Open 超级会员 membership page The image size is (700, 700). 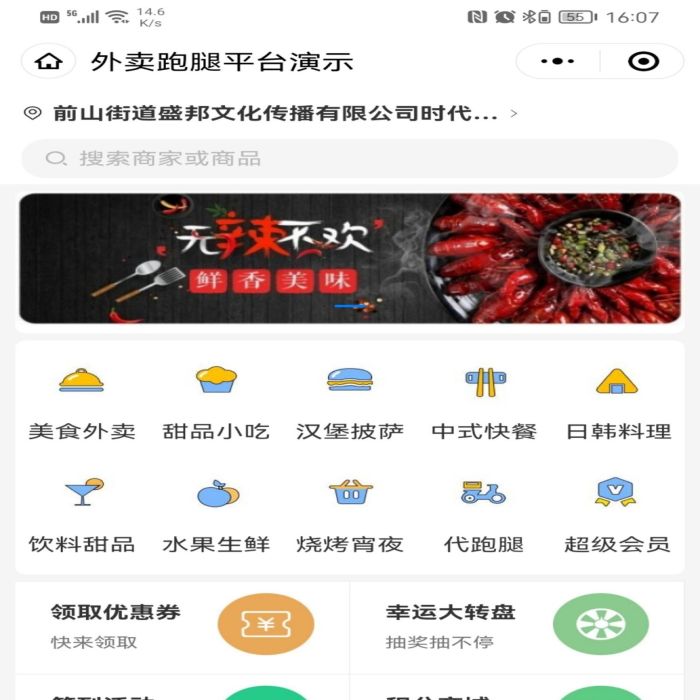tap(617, 516)
